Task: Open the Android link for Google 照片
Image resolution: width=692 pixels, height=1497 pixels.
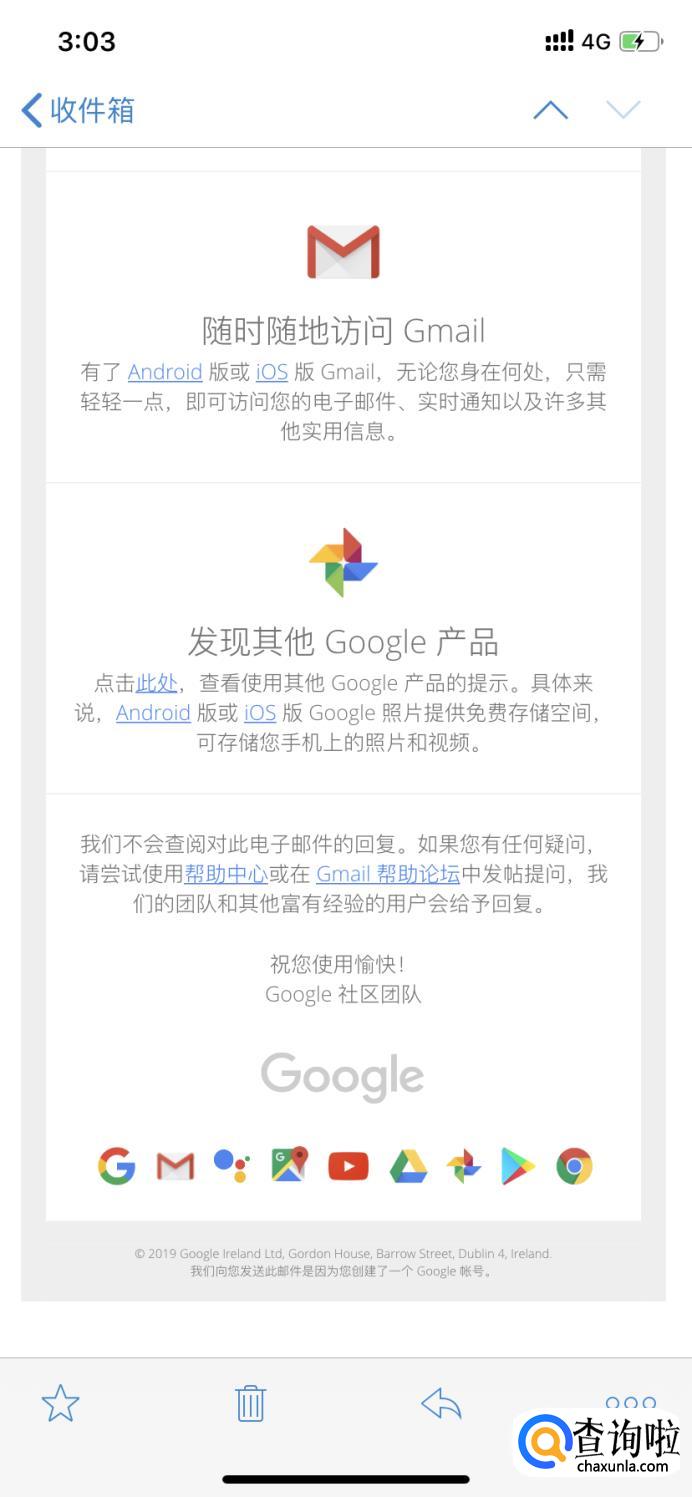Action: pyautogui.click(x=153, y=713)
